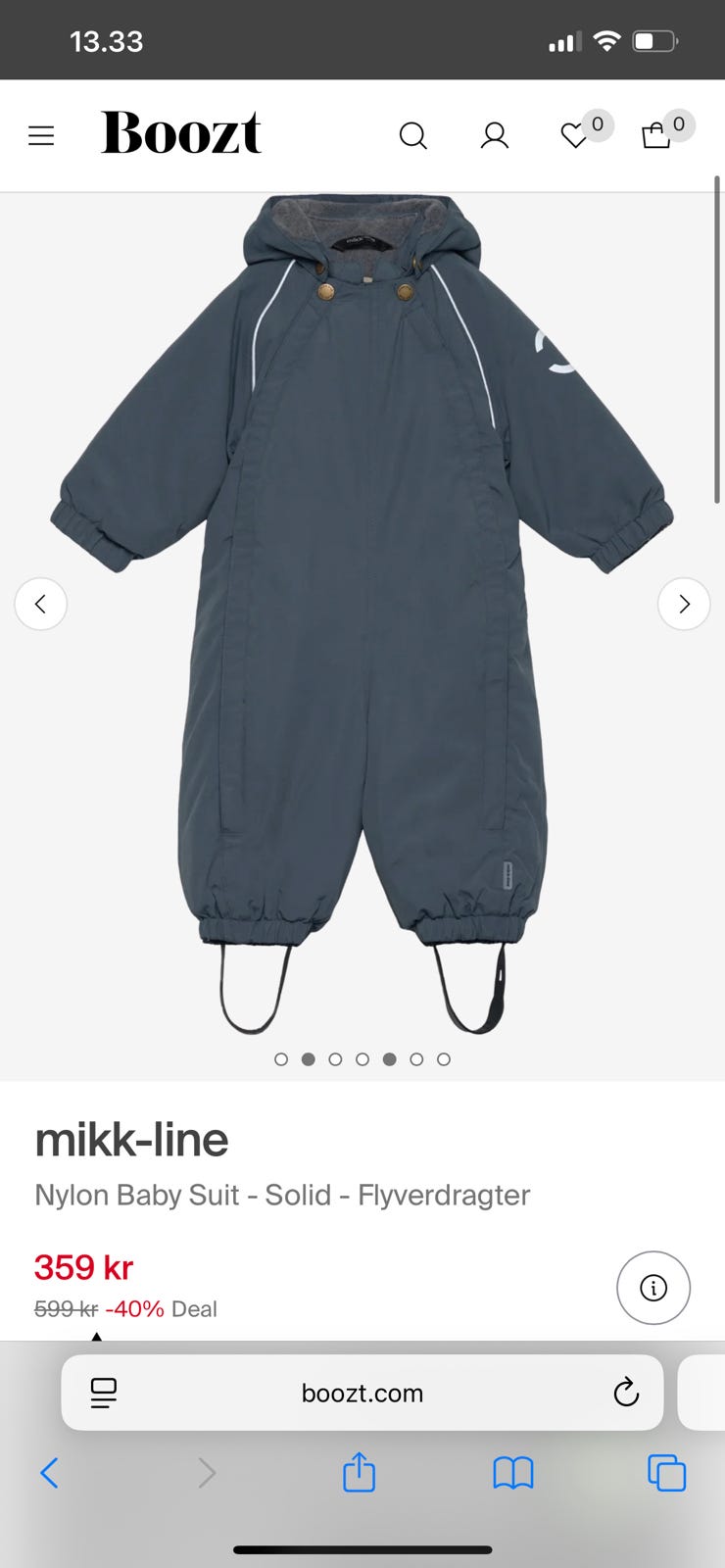Open the account profile icon

(x=495, y=135)
